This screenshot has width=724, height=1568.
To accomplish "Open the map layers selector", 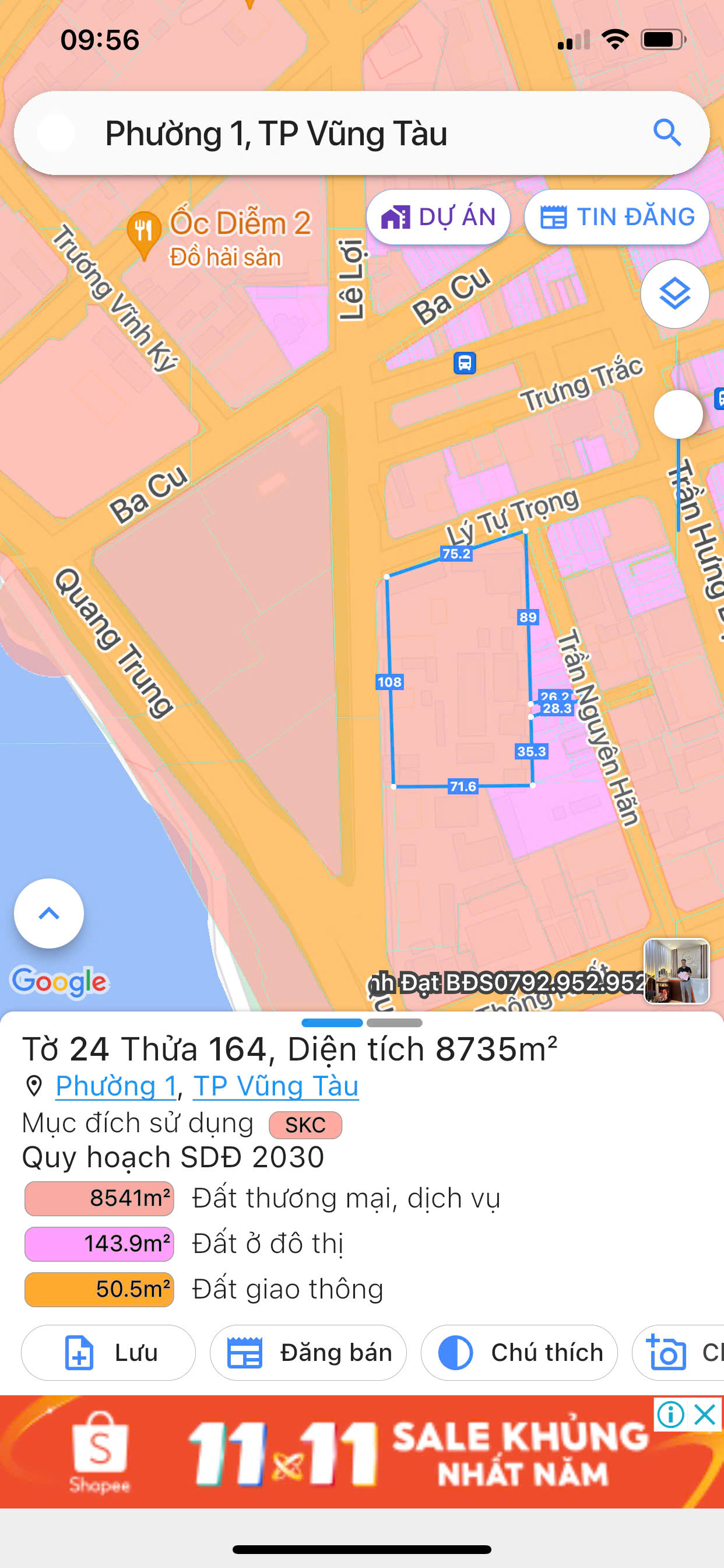I will 674,294.
